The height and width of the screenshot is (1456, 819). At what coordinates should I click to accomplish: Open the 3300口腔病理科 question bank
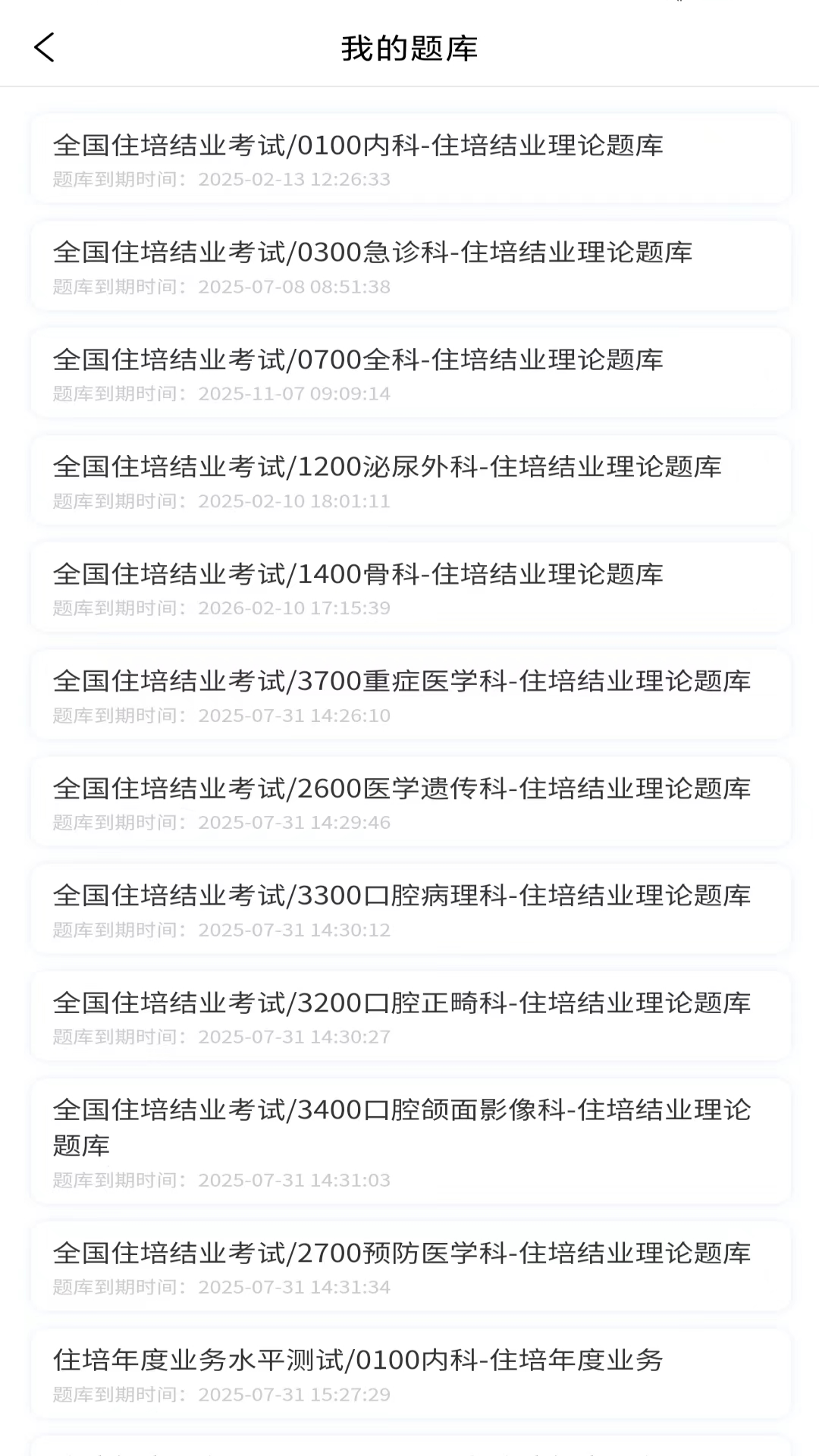point(402,896)
